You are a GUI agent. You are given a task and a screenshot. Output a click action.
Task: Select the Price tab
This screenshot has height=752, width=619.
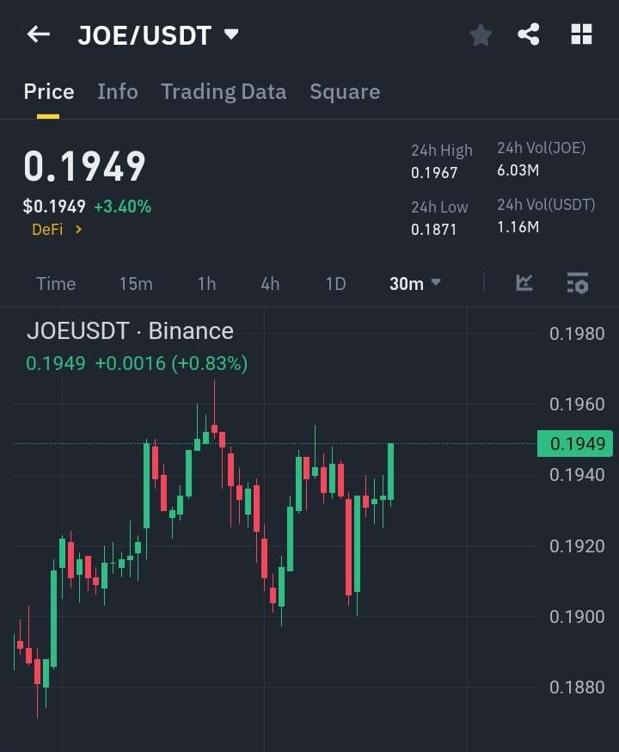pos(49,92)
